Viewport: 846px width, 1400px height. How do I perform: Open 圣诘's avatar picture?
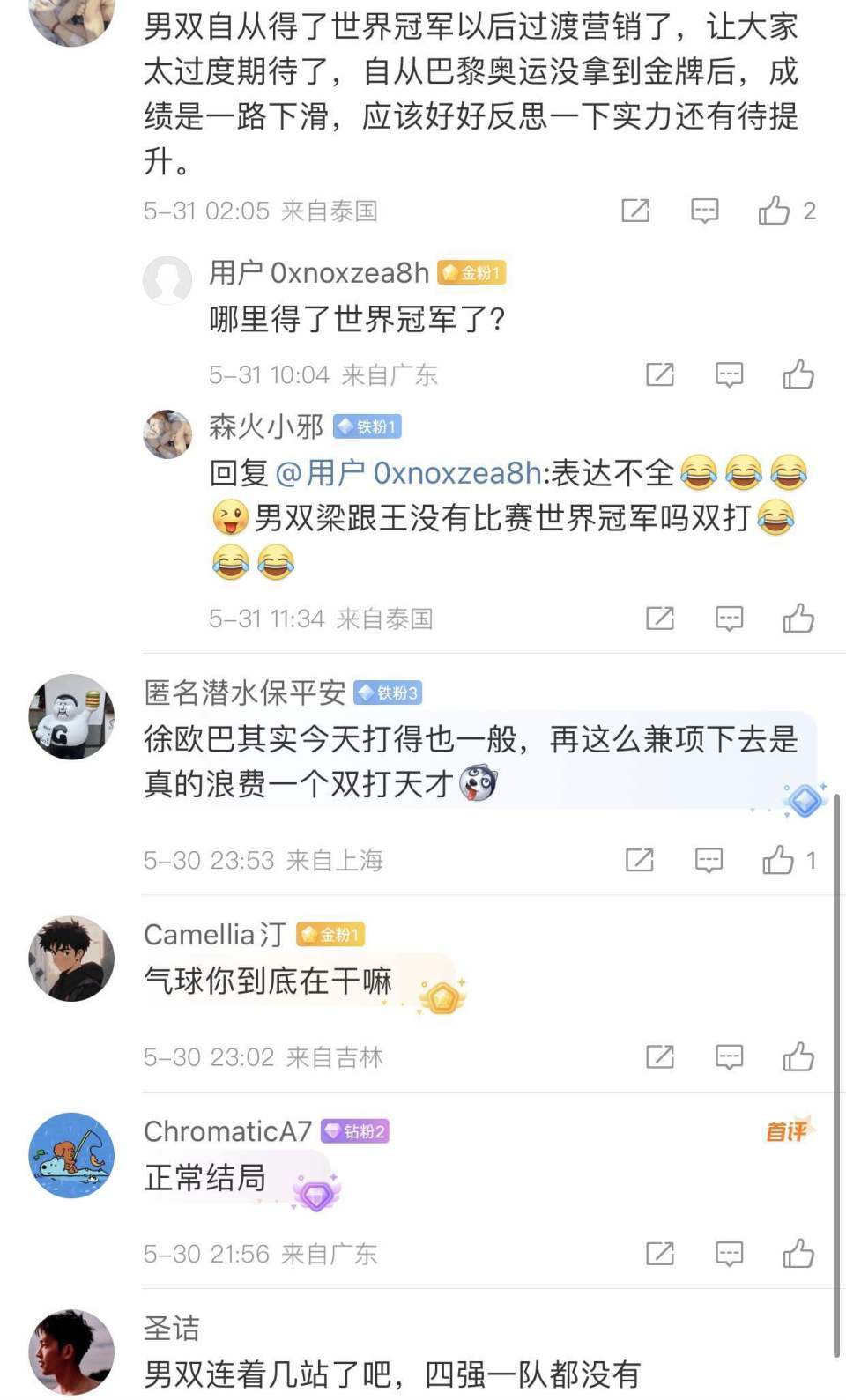pyautogui.click(x=70, y=1351)
